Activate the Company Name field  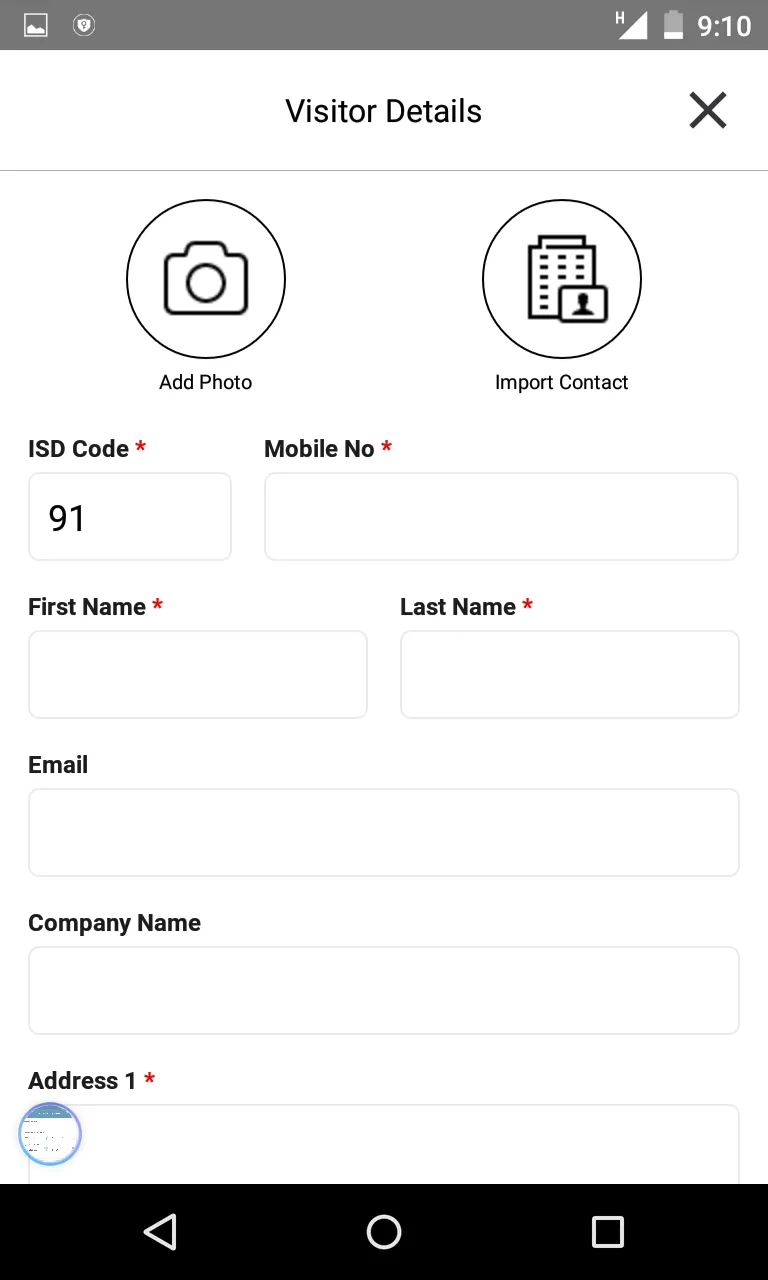(384, 990)
